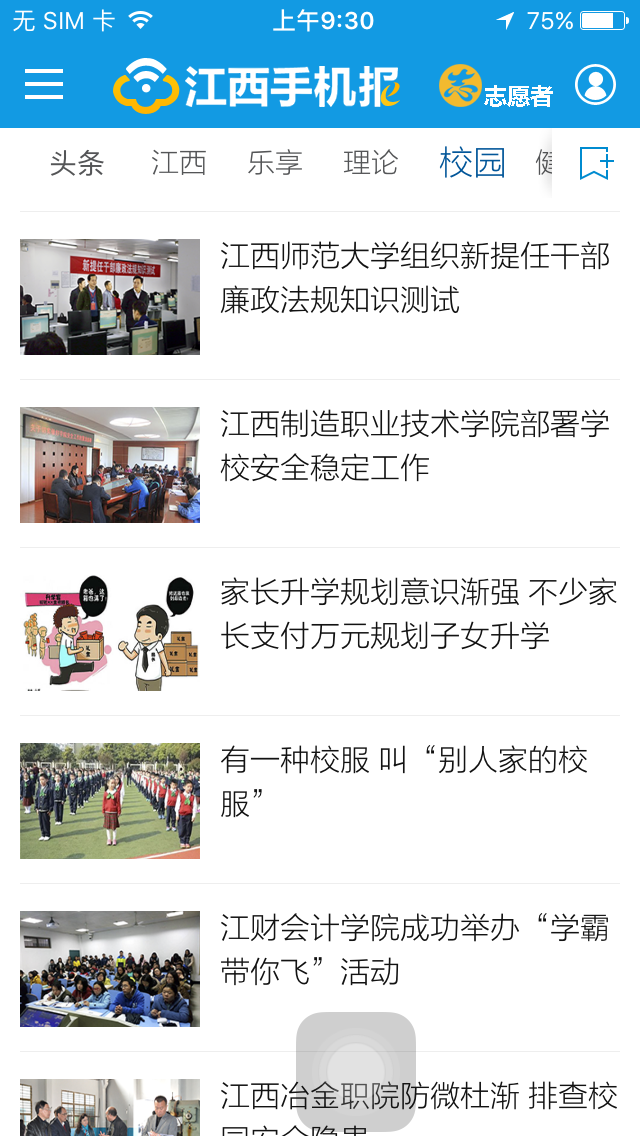This screenshot has width=640, height=1136.
Task: Open the user profile icon
Action: (595, 85)
